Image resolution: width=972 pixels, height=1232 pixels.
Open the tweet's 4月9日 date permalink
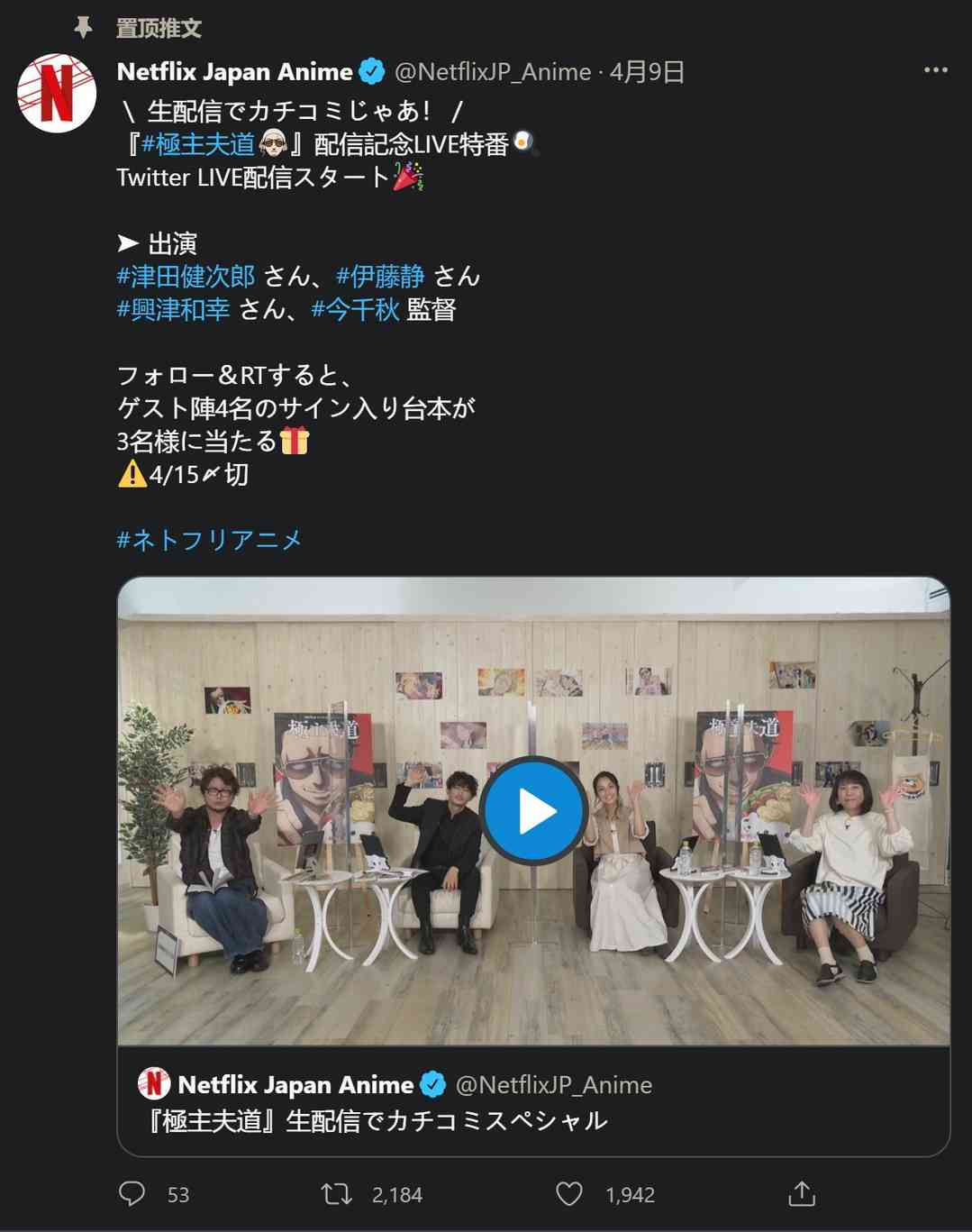[x=647, y=71]
